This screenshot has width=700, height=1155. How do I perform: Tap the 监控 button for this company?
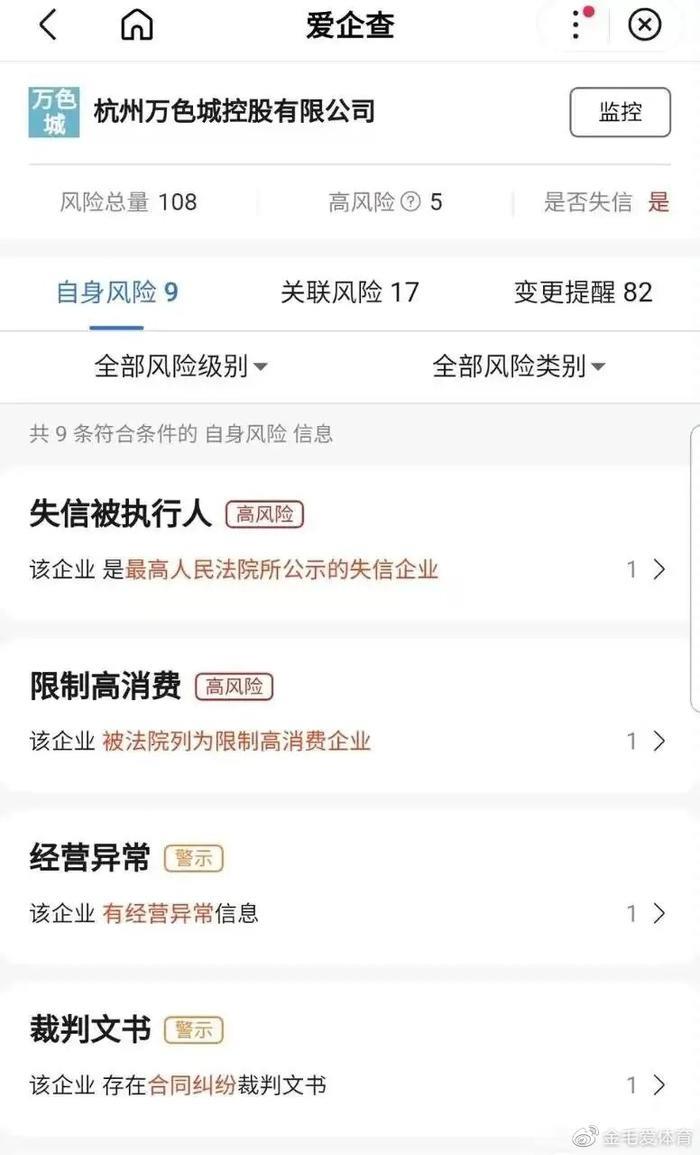coord(620,112)
